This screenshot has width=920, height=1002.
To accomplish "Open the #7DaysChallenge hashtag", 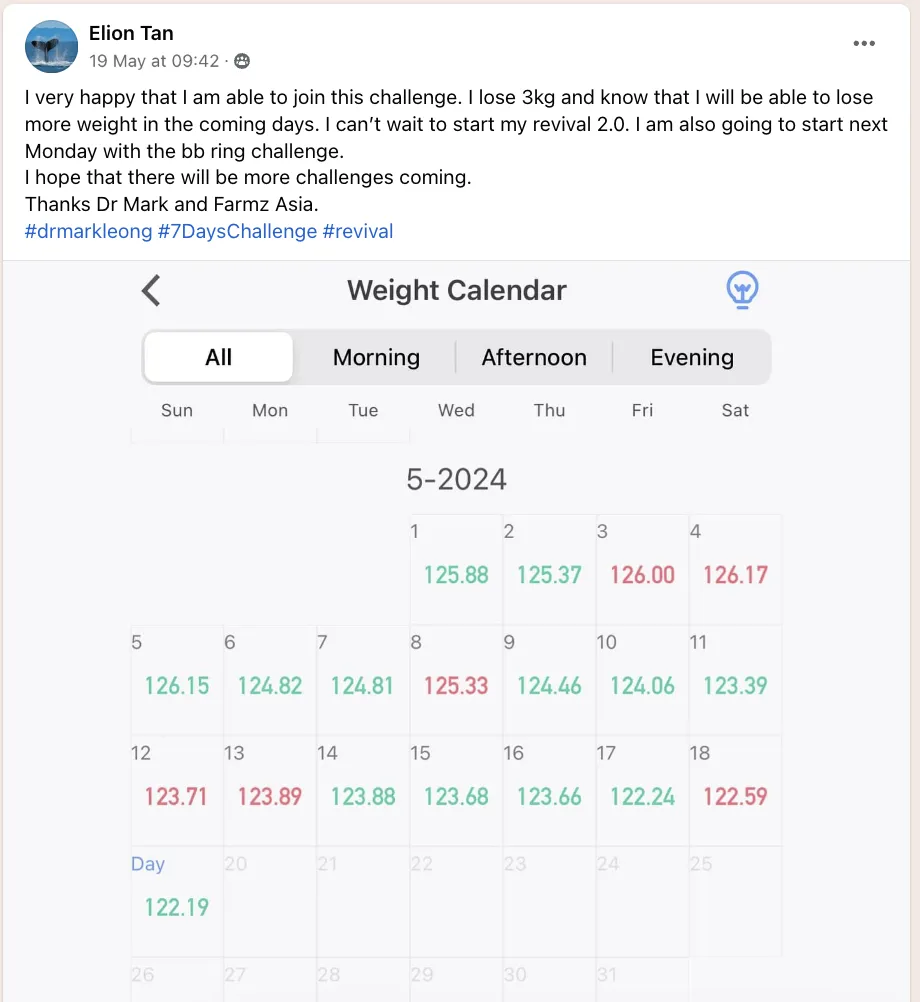I will (237, 231).
